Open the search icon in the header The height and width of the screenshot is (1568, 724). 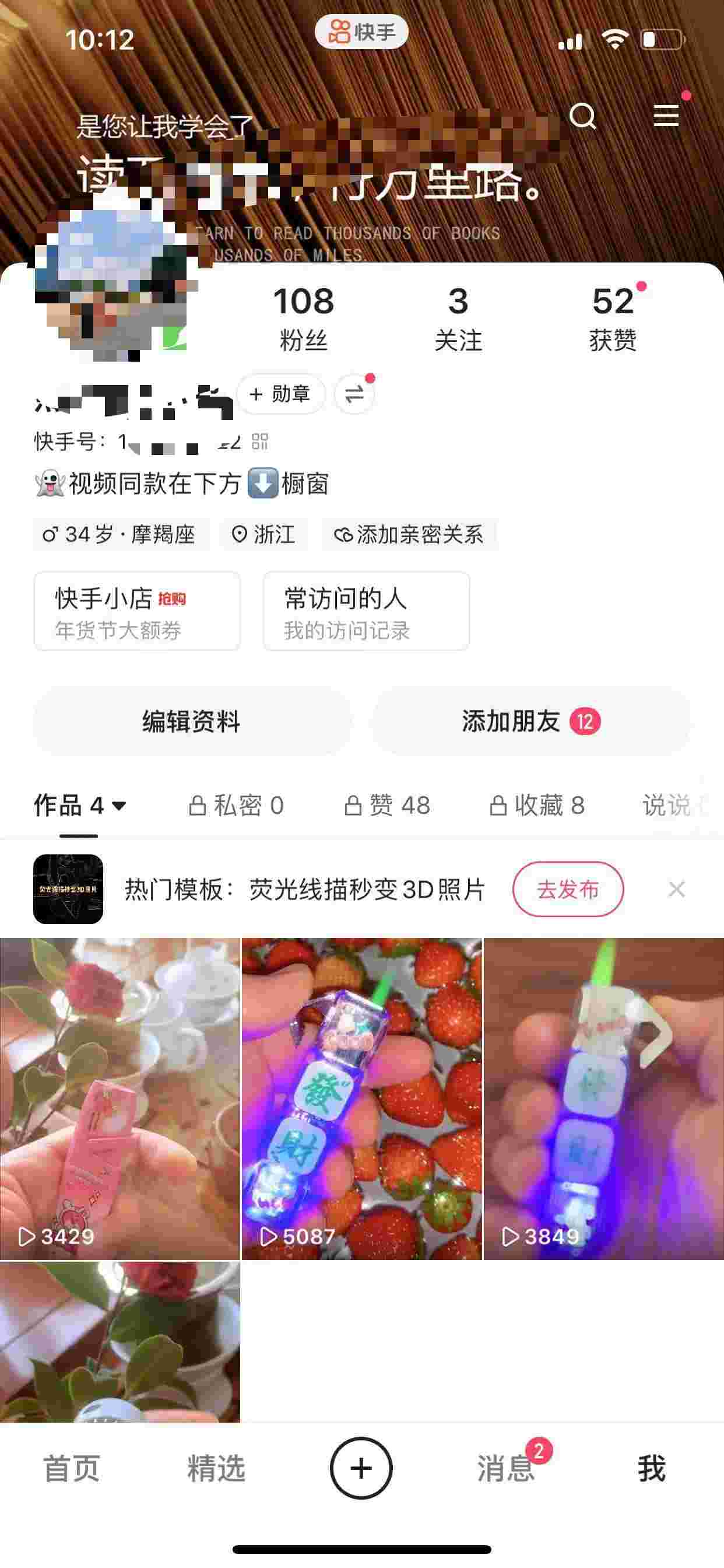(x=582, y=116)
